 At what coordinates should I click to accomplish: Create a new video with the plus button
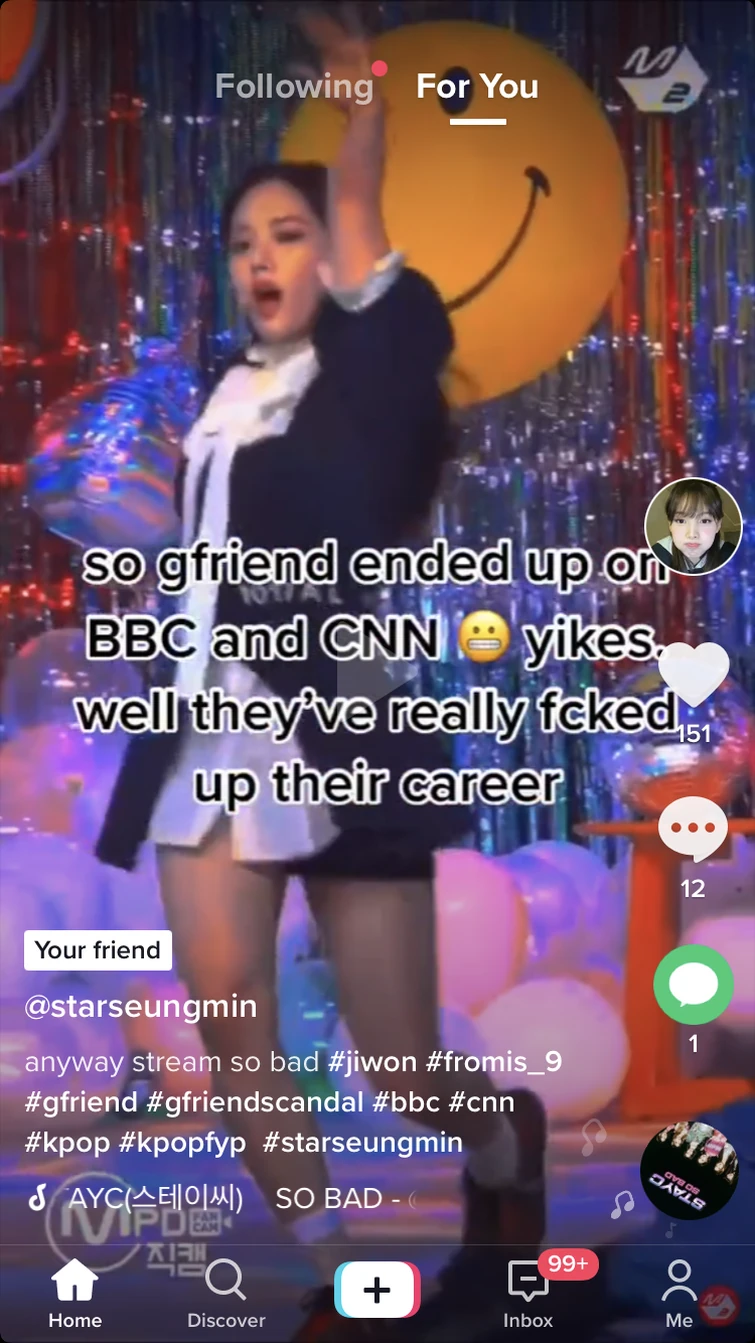pos(377,1290)
